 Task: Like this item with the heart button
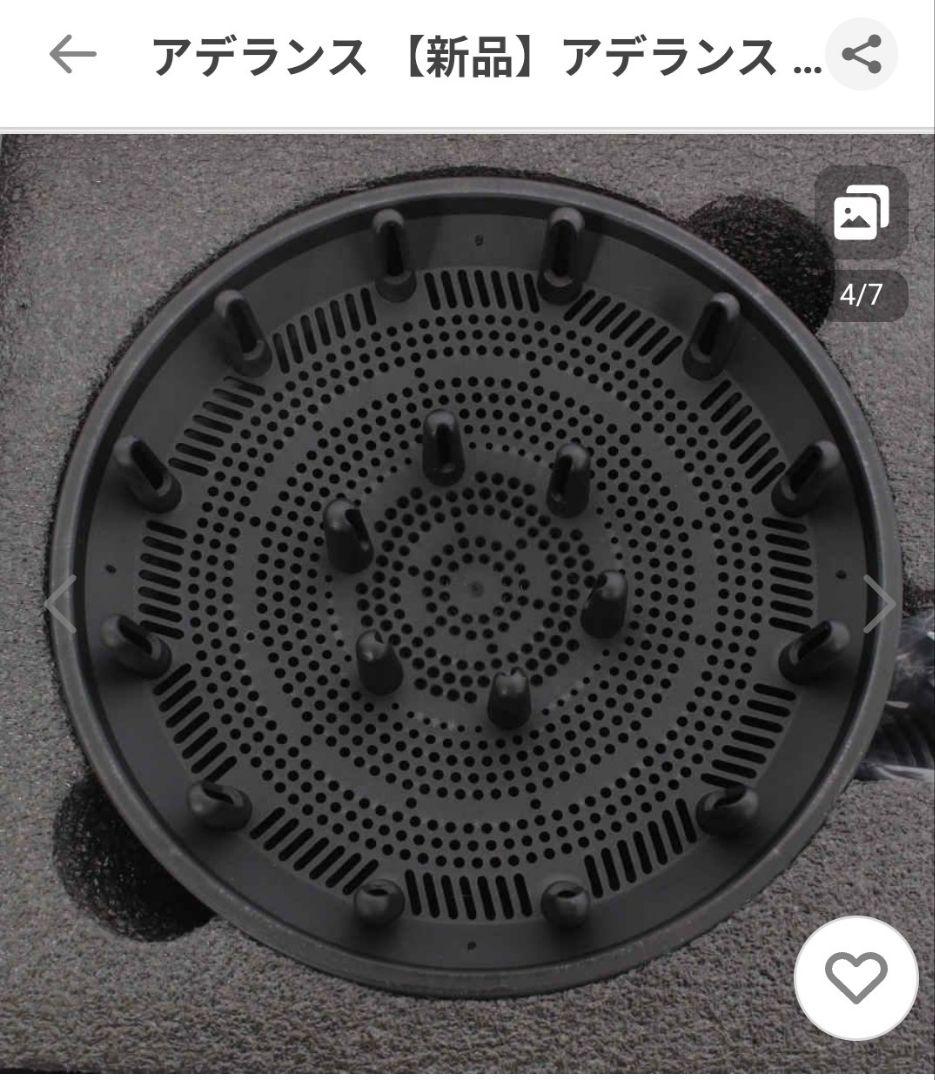856,977
